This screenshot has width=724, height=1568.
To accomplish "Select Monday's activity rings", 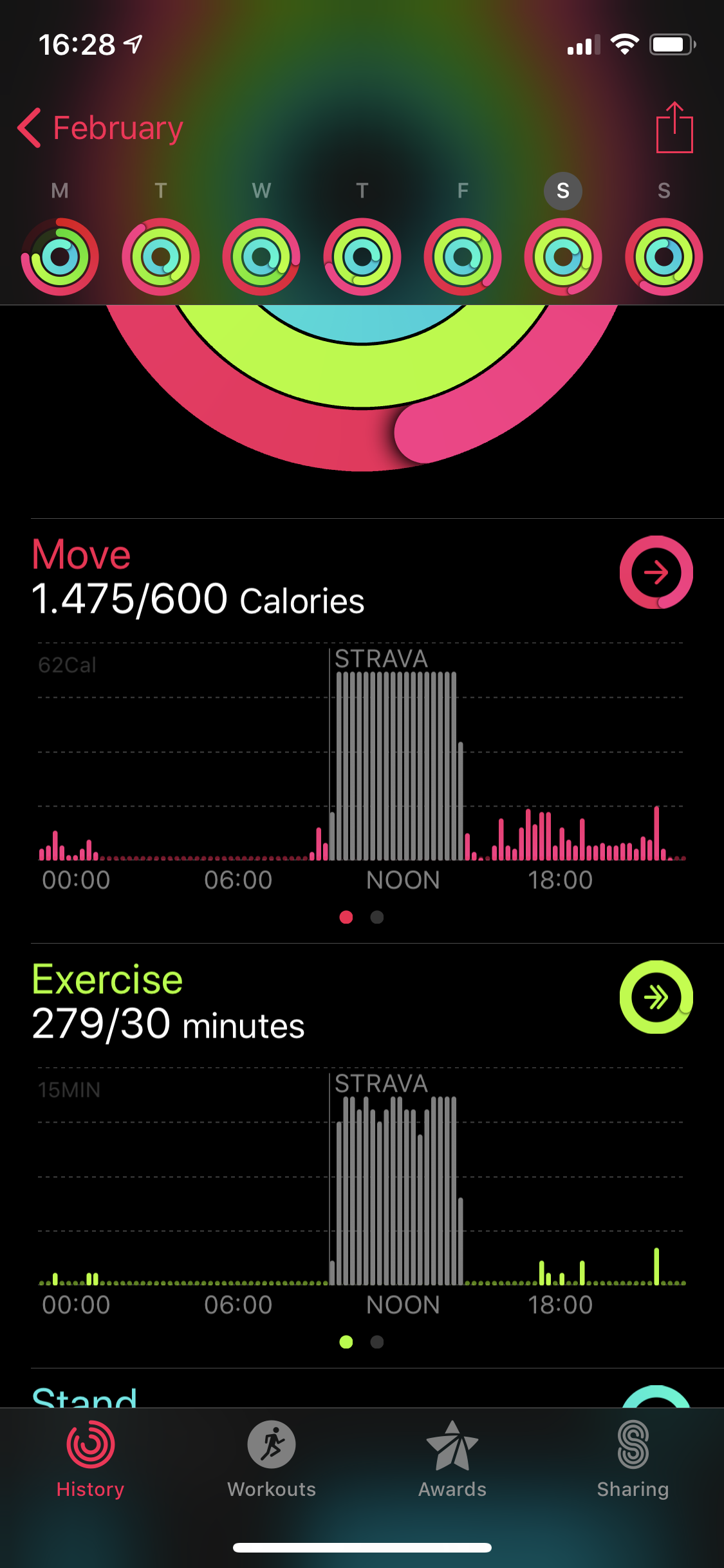I will (60, 257).
